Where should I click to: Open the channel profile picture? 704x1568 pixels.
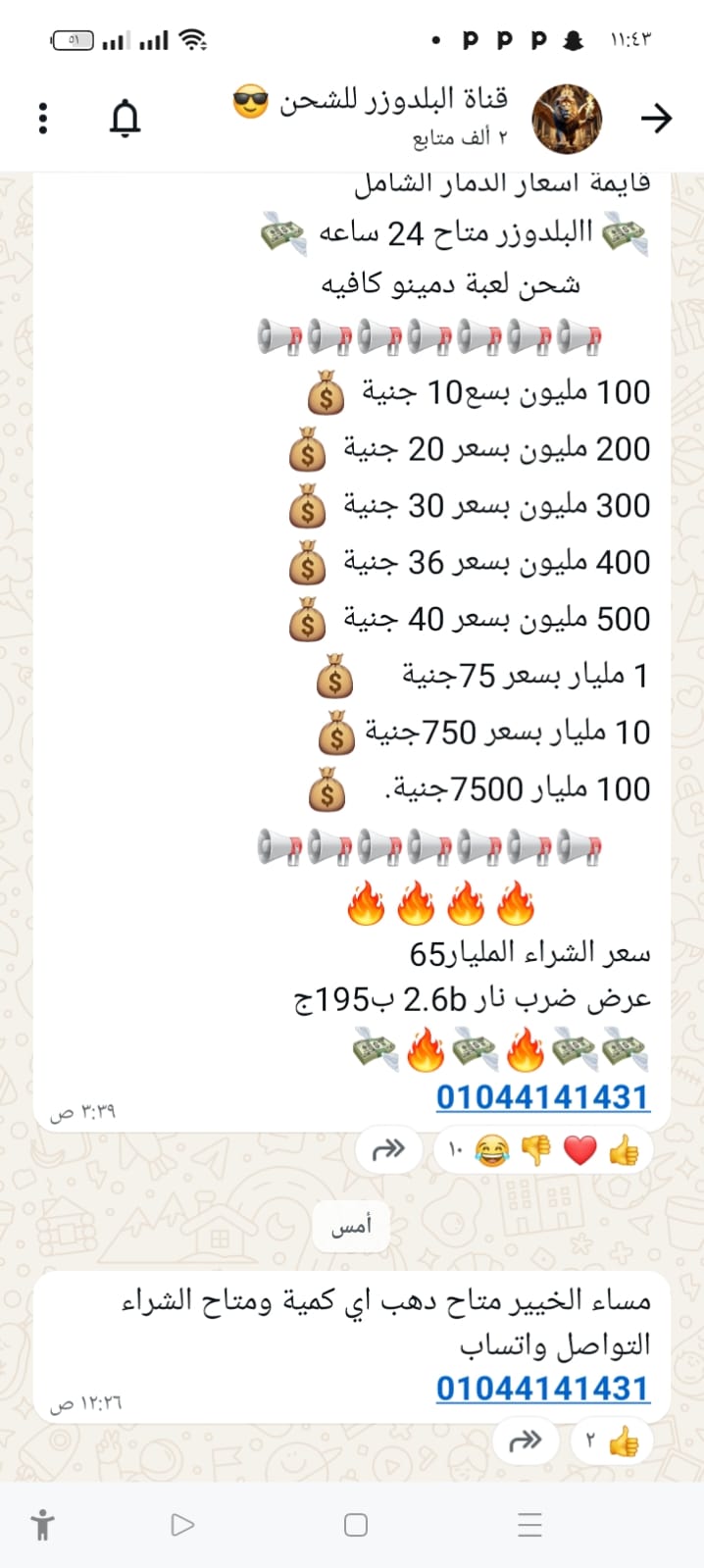[567, 119]
